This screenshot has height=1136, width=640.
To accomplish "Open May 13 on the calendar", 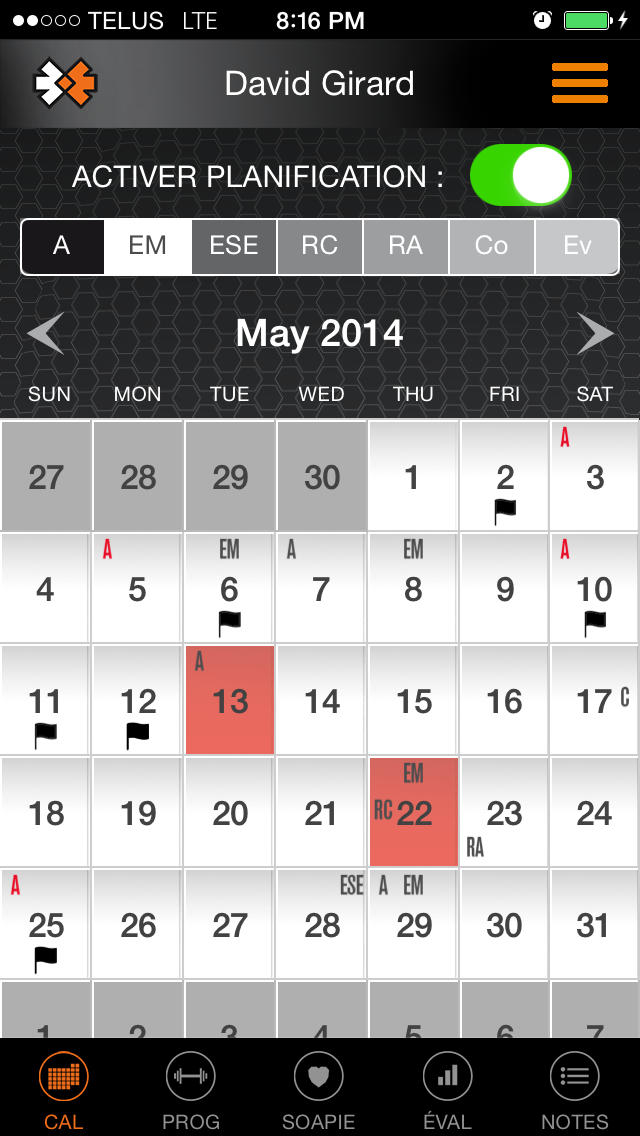I will click(230, 700).
